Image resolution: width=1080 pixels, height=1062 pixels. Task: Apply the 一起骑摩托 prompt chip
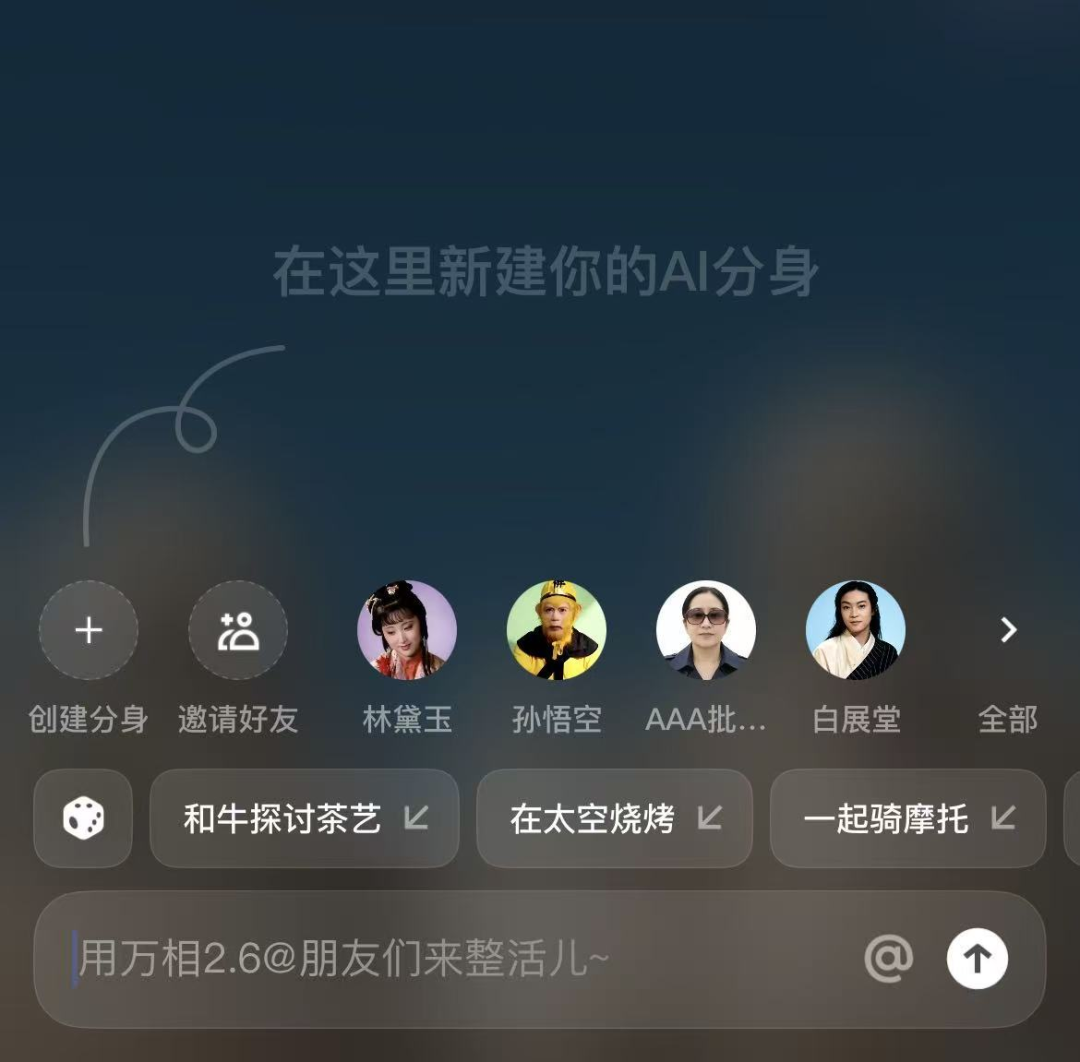click(x=908, y=819)
